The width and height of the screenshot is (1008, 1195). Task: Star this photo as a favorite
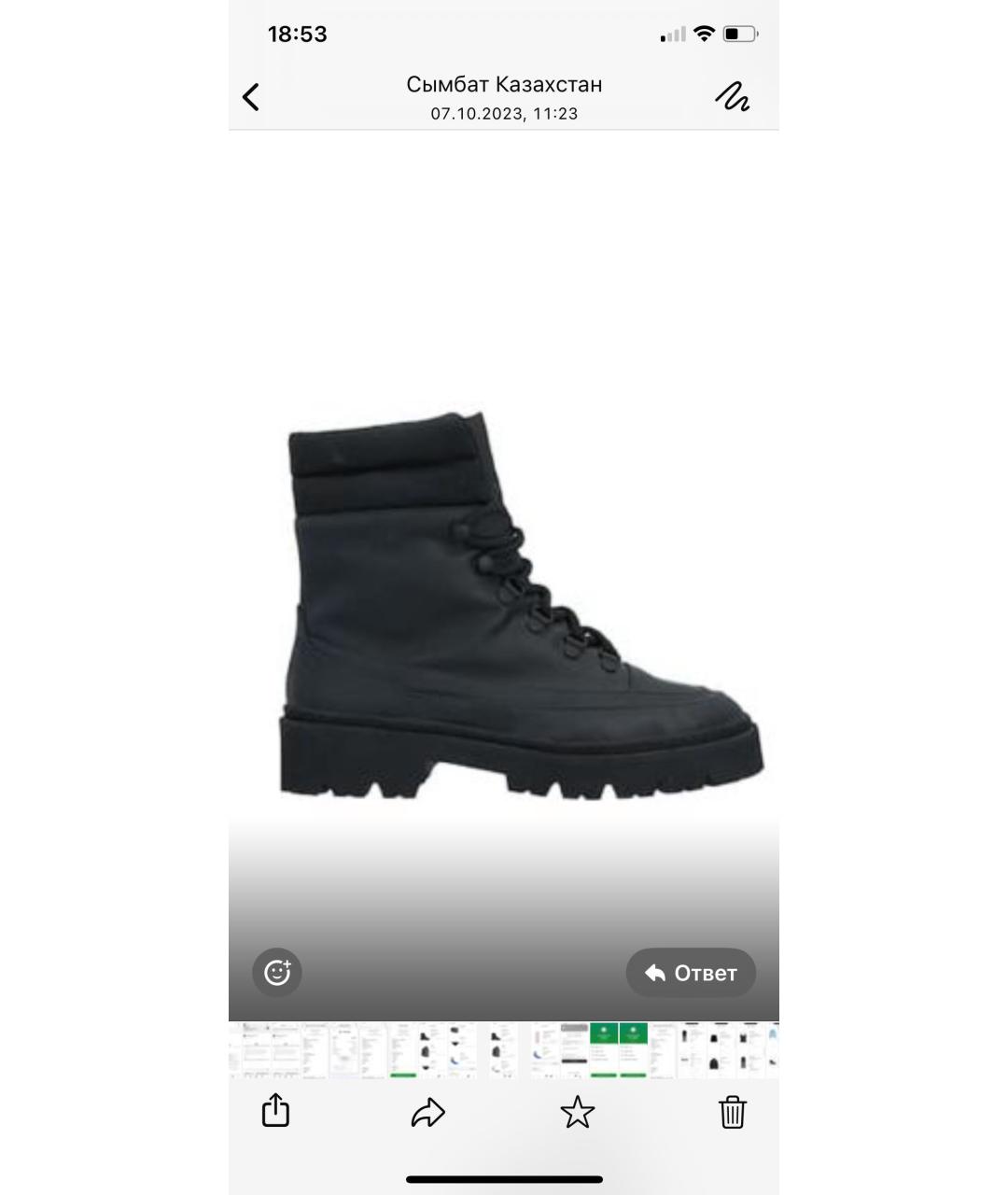pyautogui.click(x=578, y=1112)
